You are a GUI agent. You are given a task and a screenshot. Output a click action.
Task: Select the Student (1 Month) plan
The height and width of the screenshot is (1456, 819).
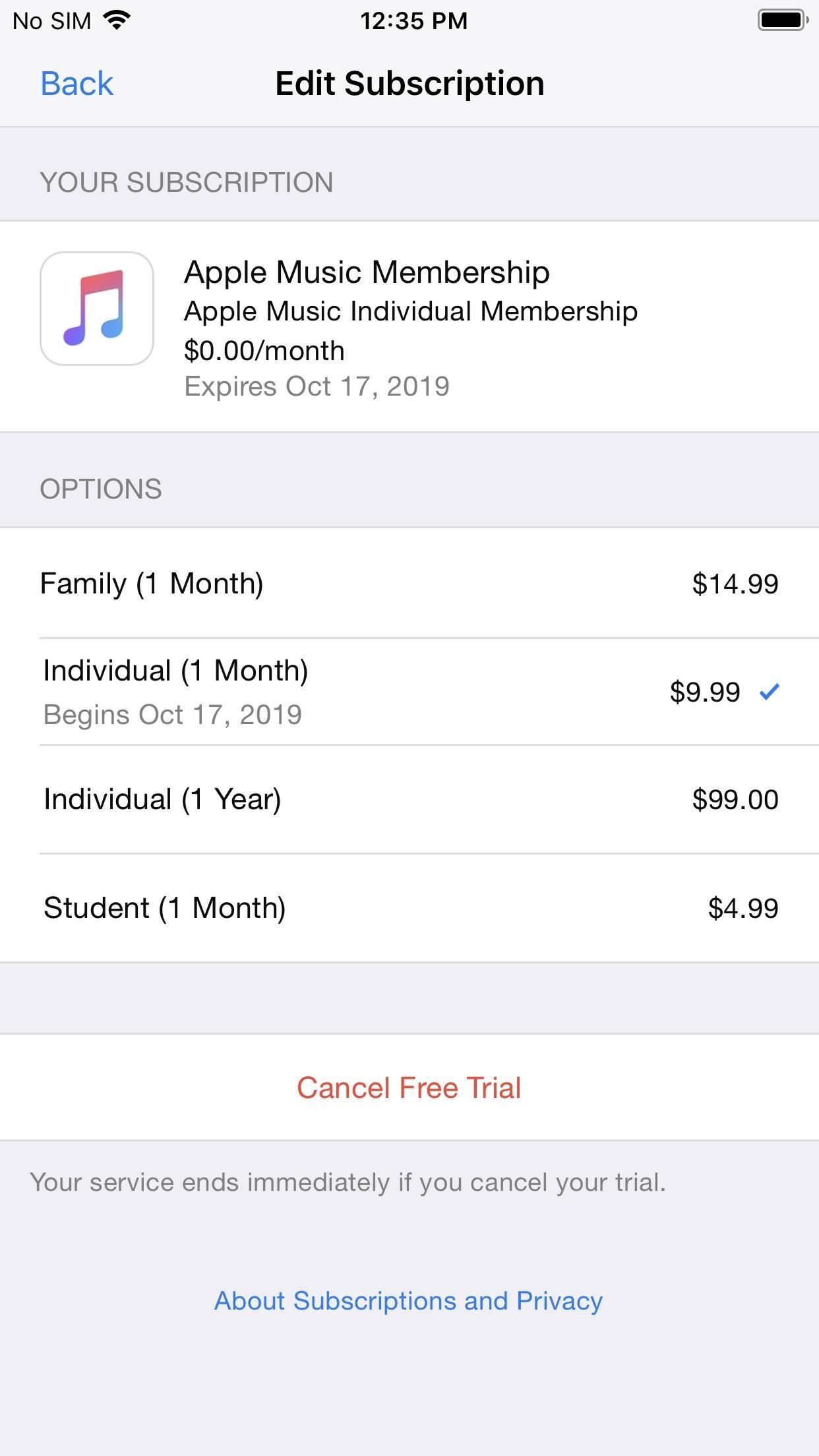click(x=409, y=907)
